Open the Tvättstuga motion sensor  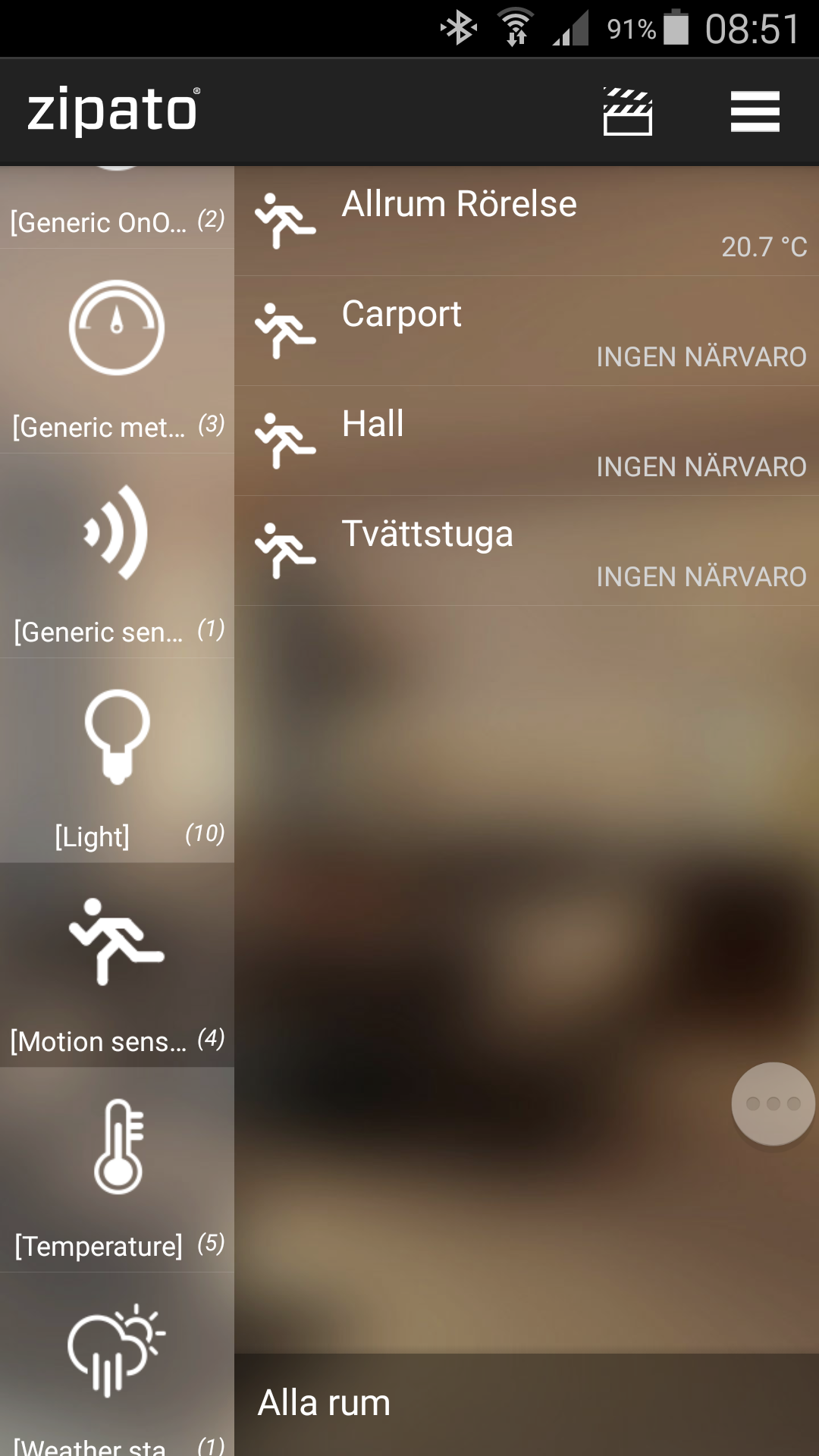pyautogui.click(x=526, y=551)
